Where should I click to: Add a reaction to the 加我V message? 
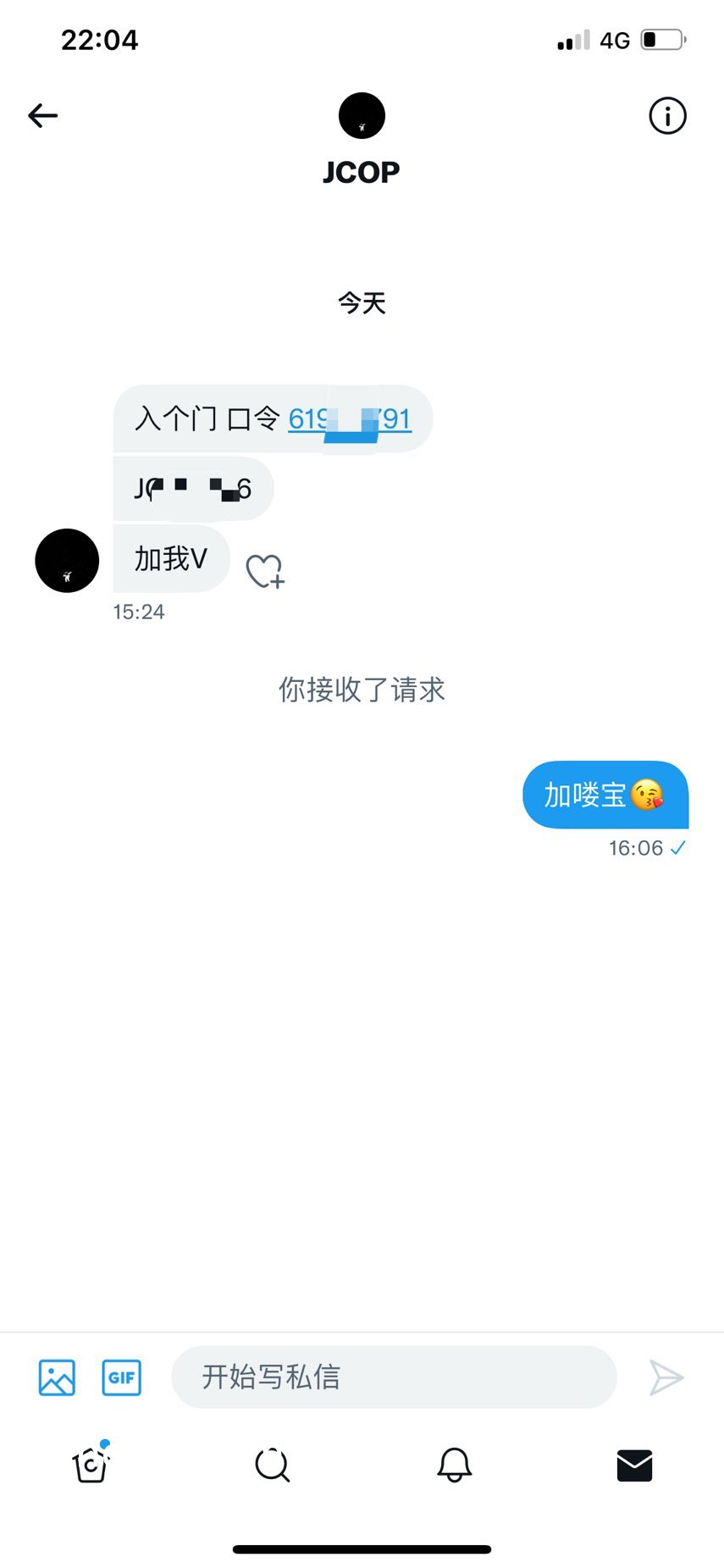[265, 571]
